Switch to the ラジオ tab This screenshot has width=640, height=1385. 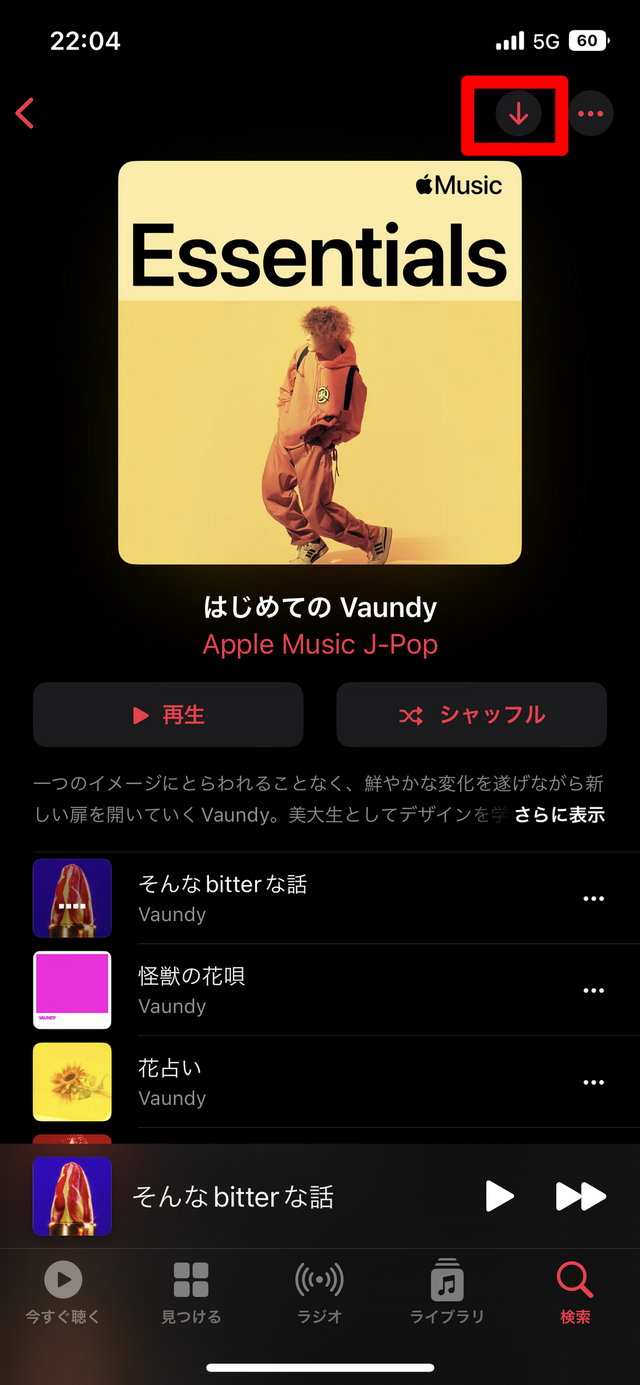[x=319, y=1292]
